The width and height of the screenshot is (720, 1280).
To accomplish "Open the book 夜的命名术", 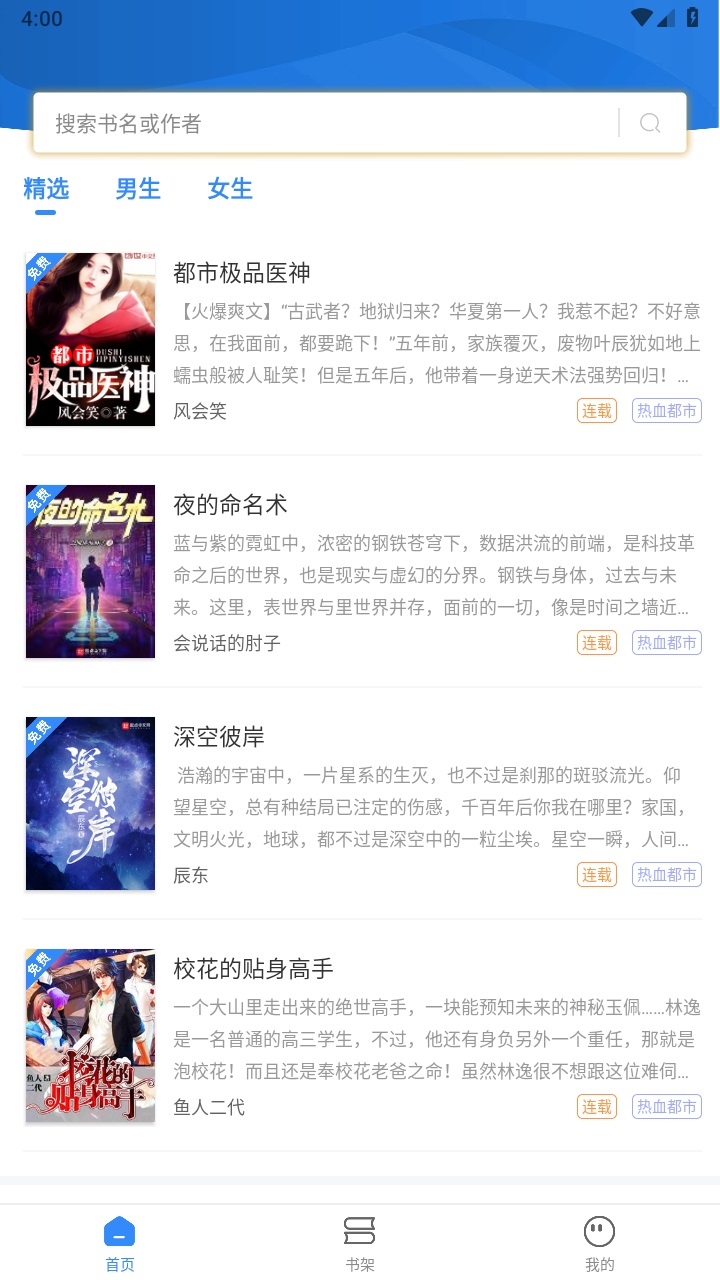I will (229, 505).
